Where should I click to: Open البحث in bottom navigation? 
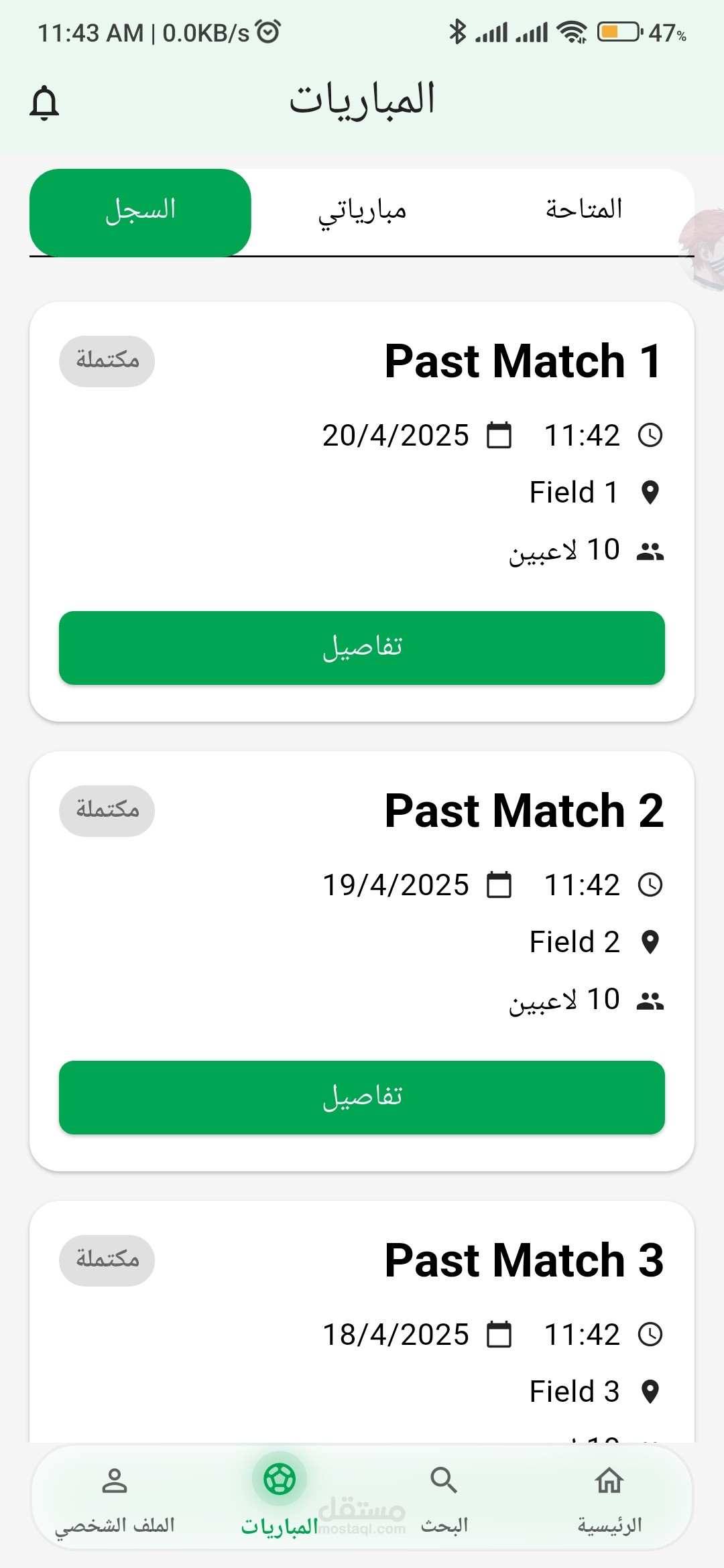[x=444, y=1498]
